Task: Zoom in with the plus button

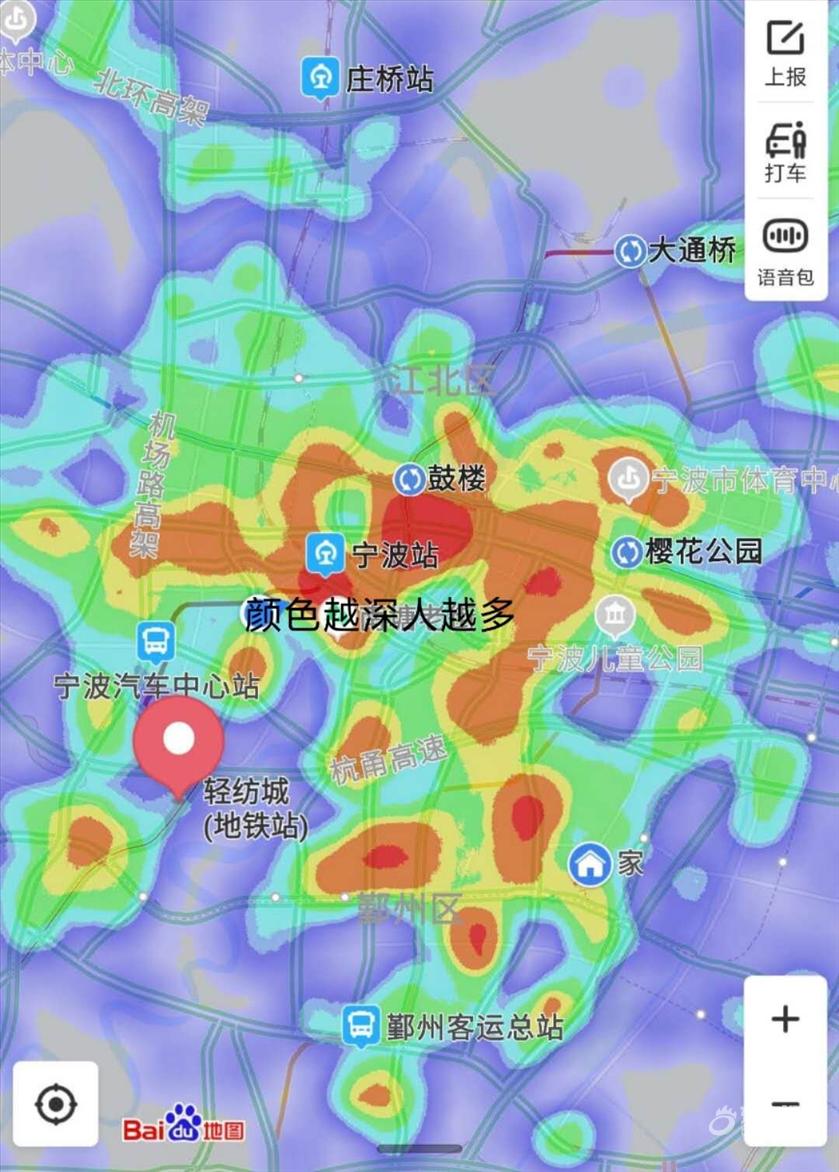Action: tap(785, 1019)
